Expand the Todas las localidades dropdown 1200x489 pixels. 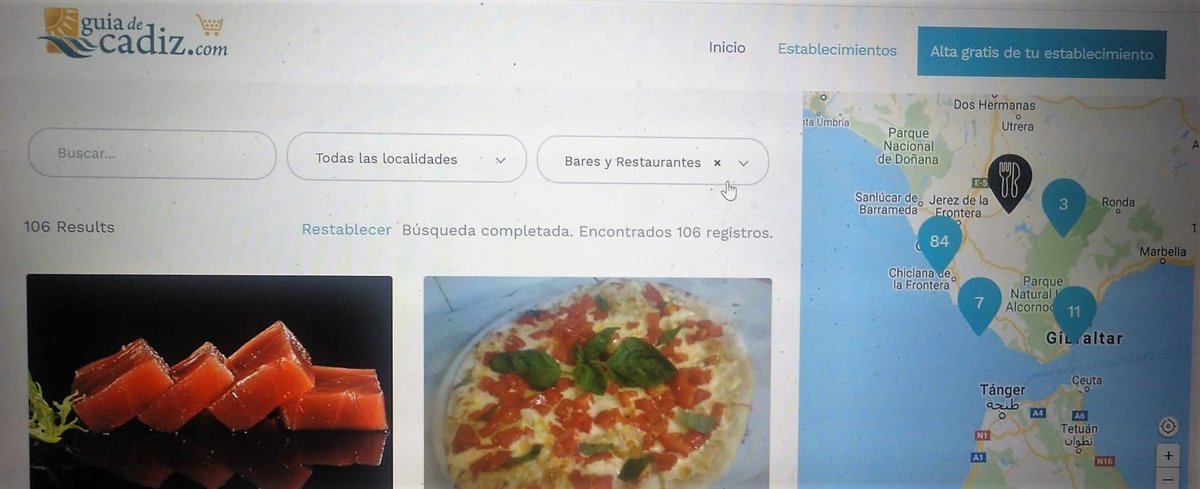point(406,159)
